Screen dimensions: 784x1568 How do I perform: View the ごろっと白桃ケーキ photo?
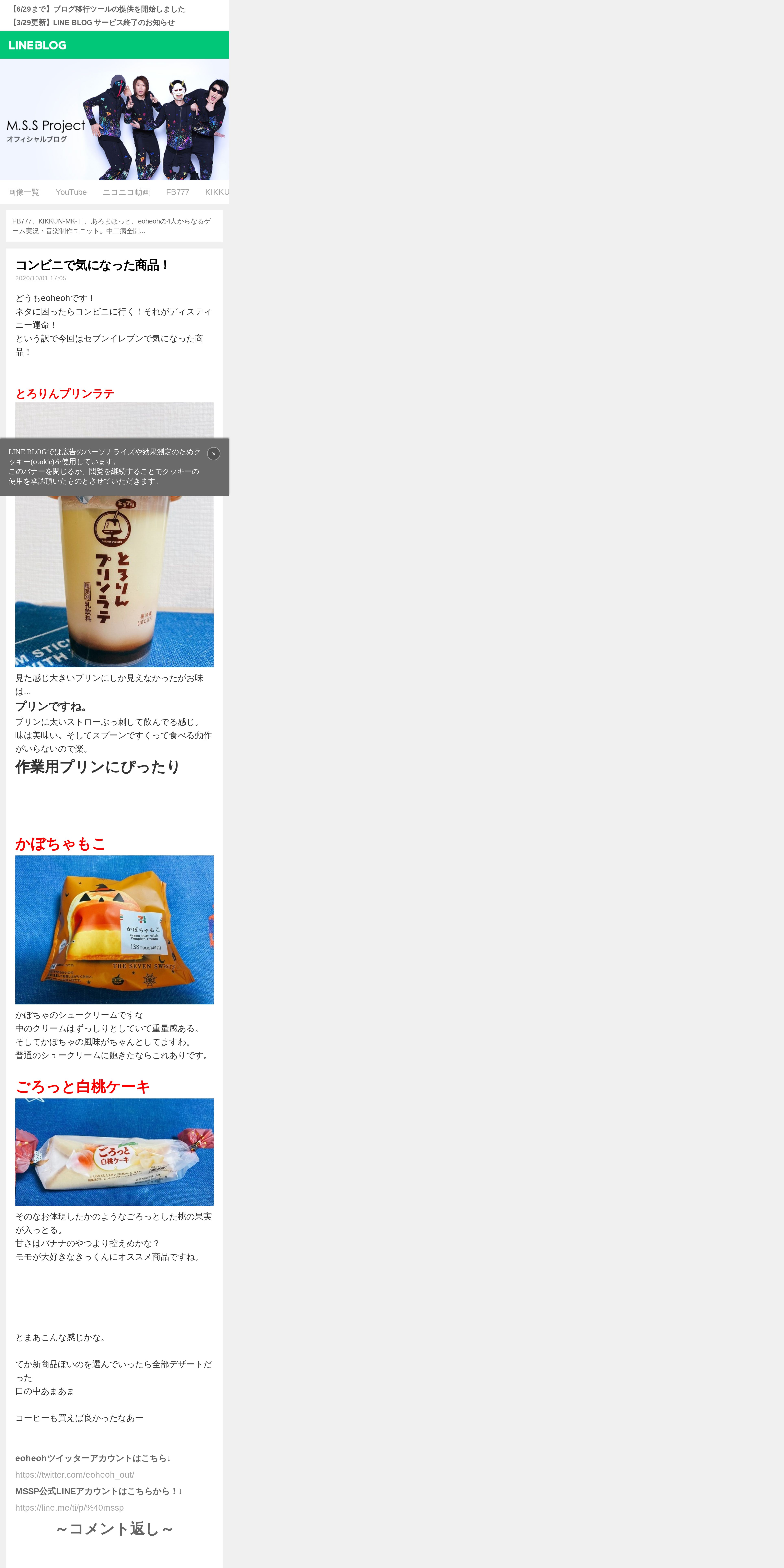tap(114, 1152)
